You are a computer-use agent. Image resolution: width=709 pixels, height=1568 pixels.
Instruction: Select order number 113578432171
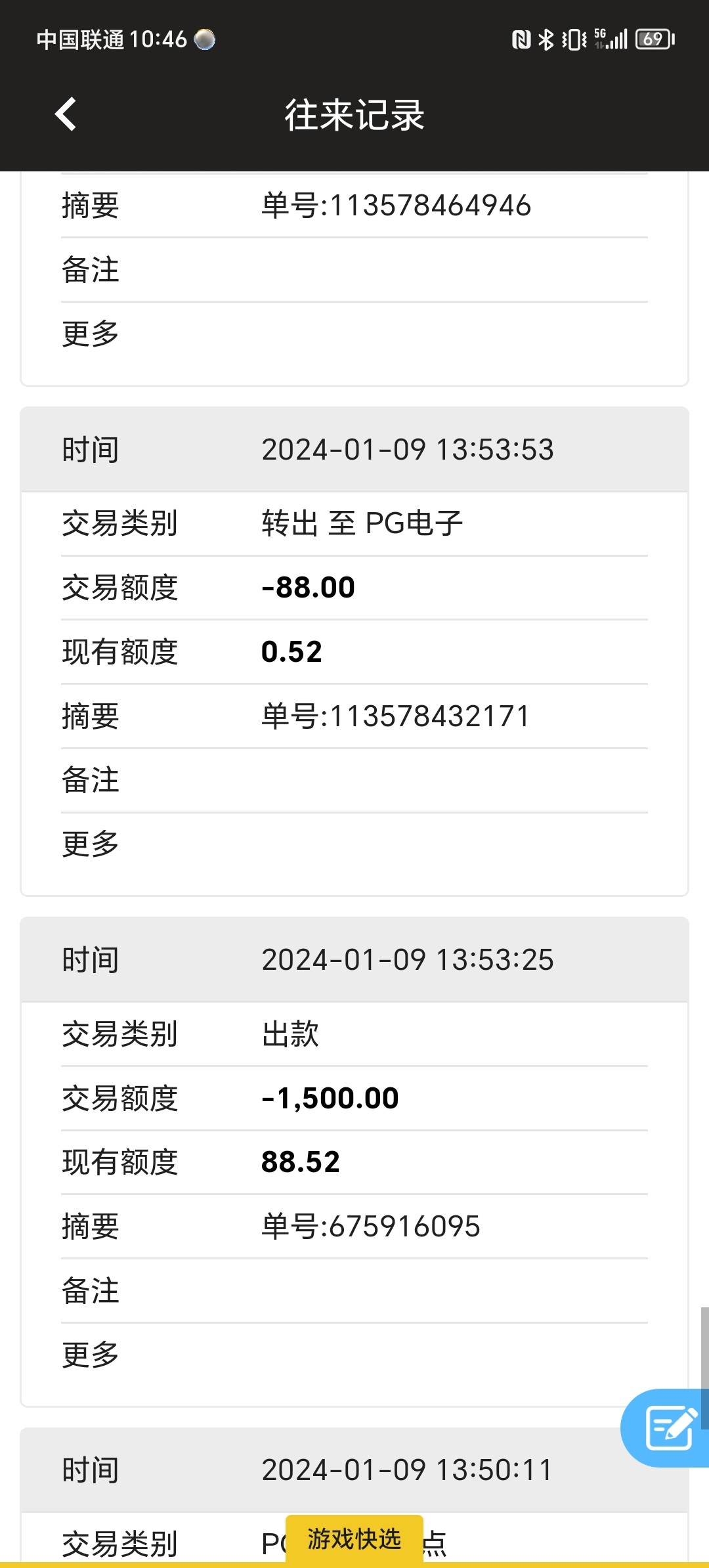(x=394, y=716)
